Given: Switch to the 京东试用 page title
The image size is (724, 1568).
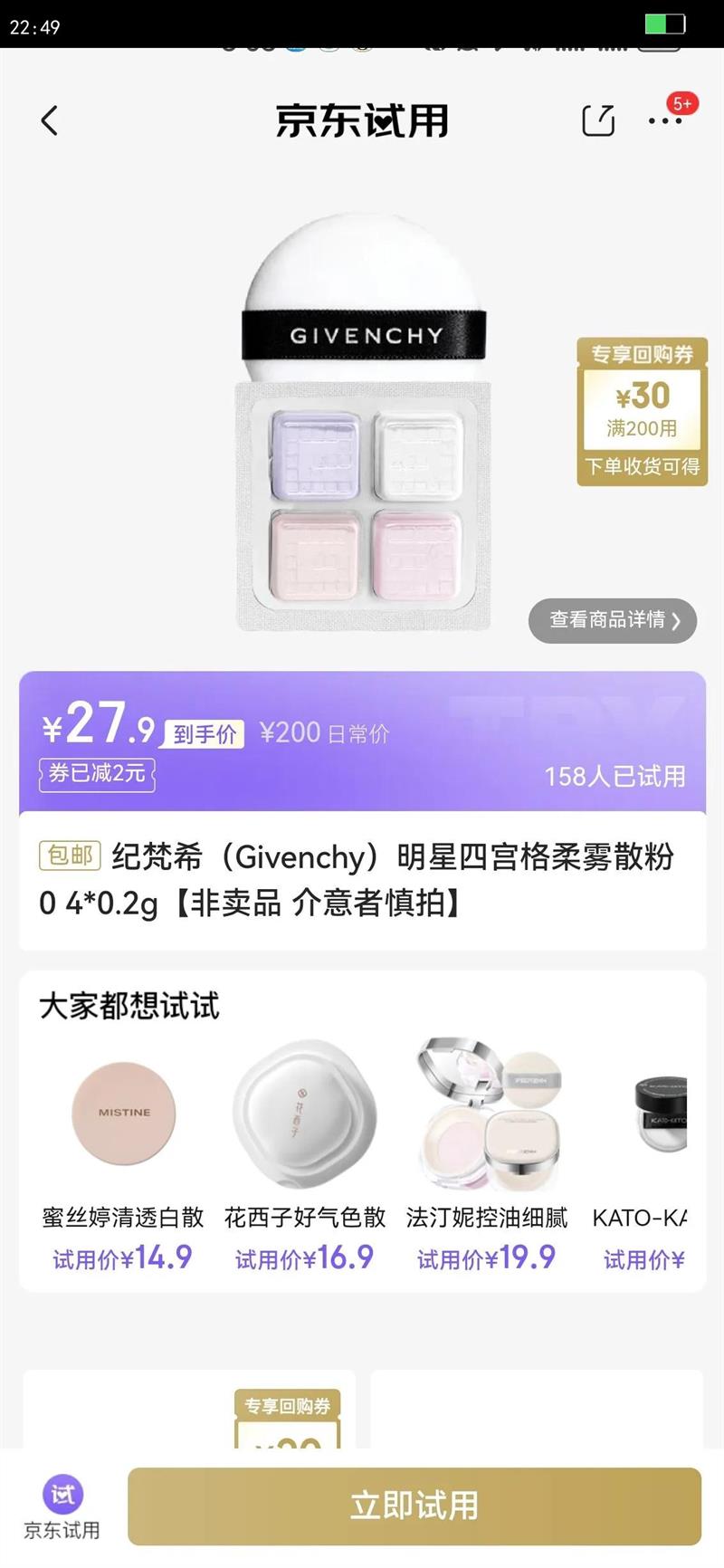Looking at the screenshot, I should point(362,120).
